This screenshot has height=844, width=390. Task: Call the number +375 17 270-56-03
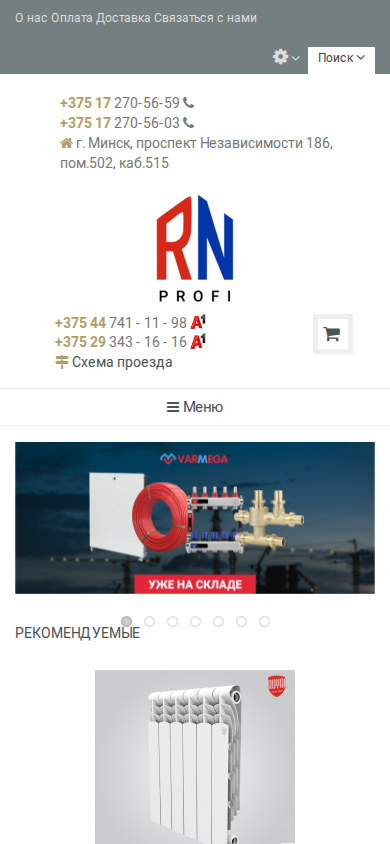[127, 123]
